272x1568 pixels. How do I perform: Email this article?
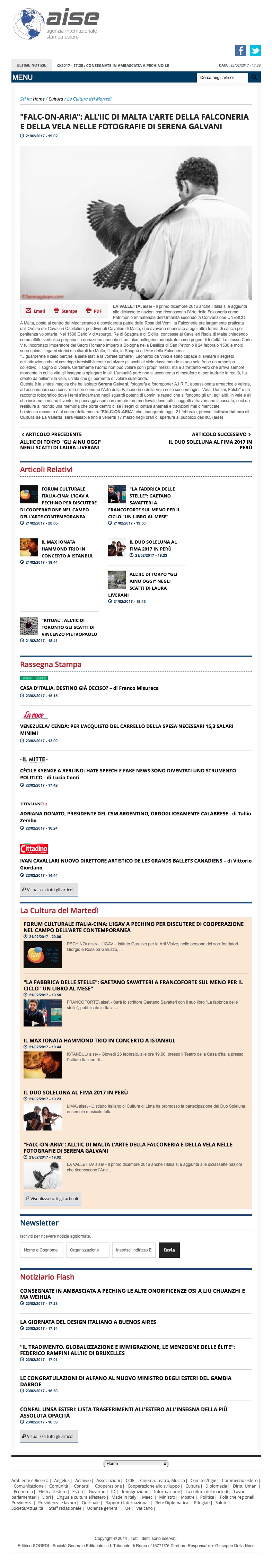(35, 310)
